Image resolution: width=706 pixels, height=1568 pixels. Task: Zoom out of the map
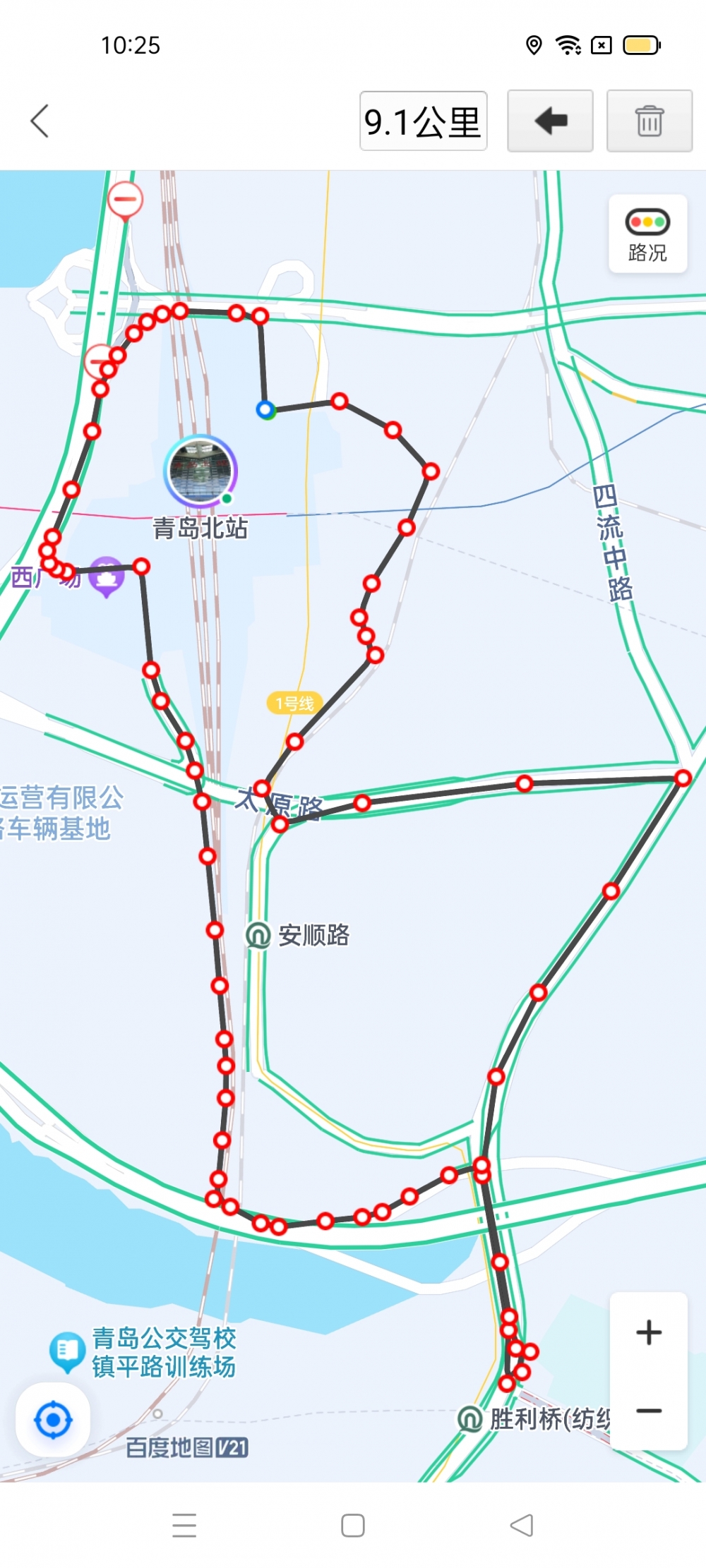pyautogui.click(x=648, y=1411)
